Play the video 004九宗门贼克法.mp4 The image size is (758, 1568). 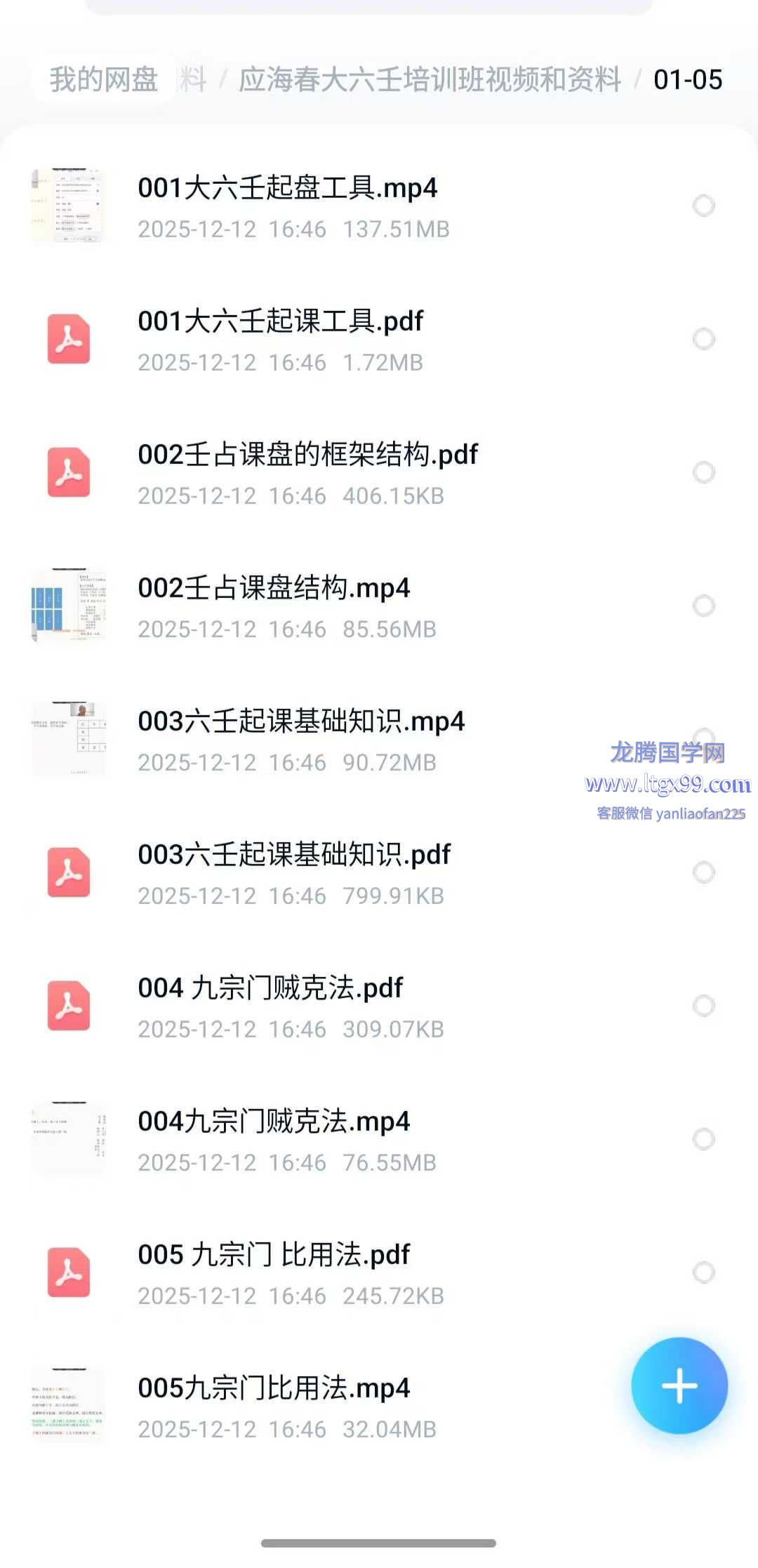click(x=274, y=1122)
